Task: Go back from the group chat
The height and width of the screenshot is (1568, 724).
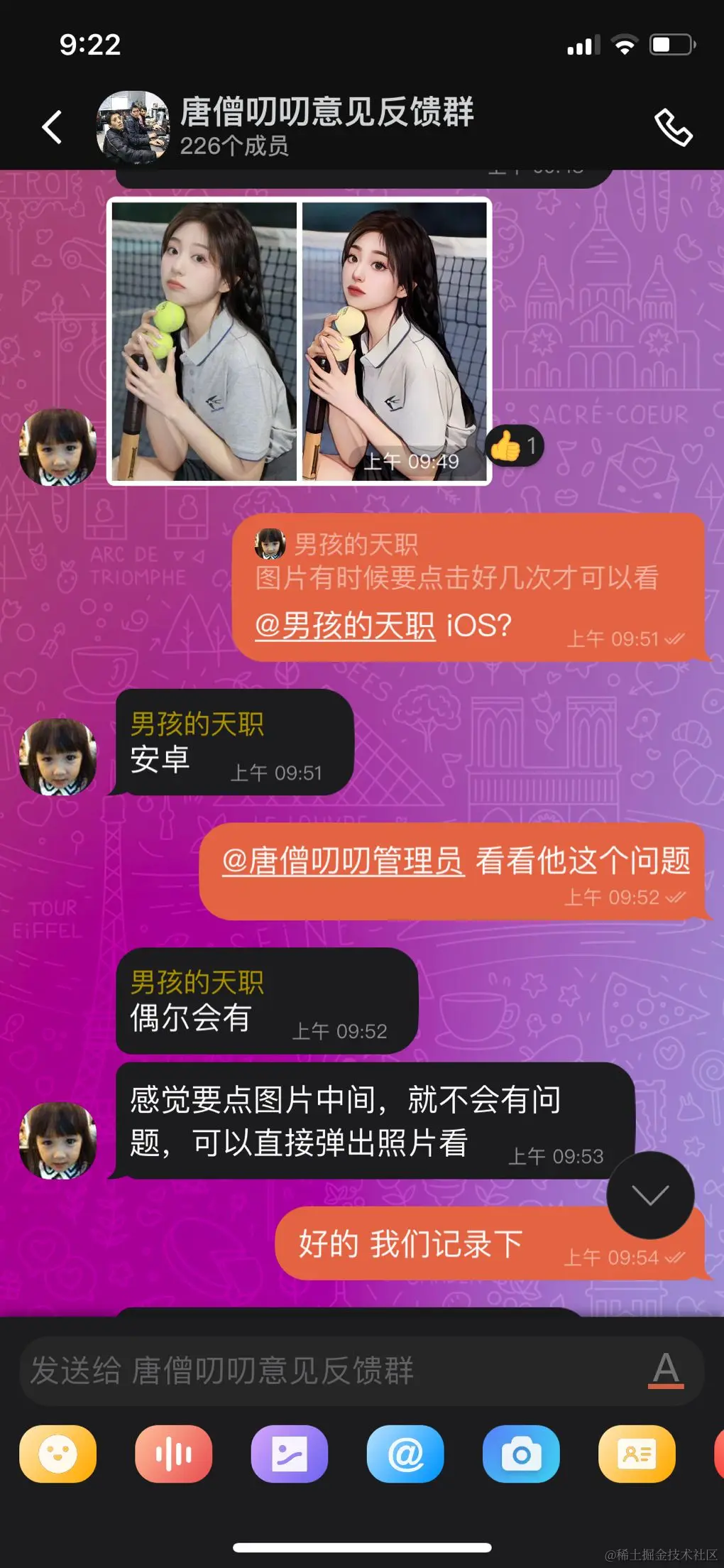Action: click(x=52, y=128)
